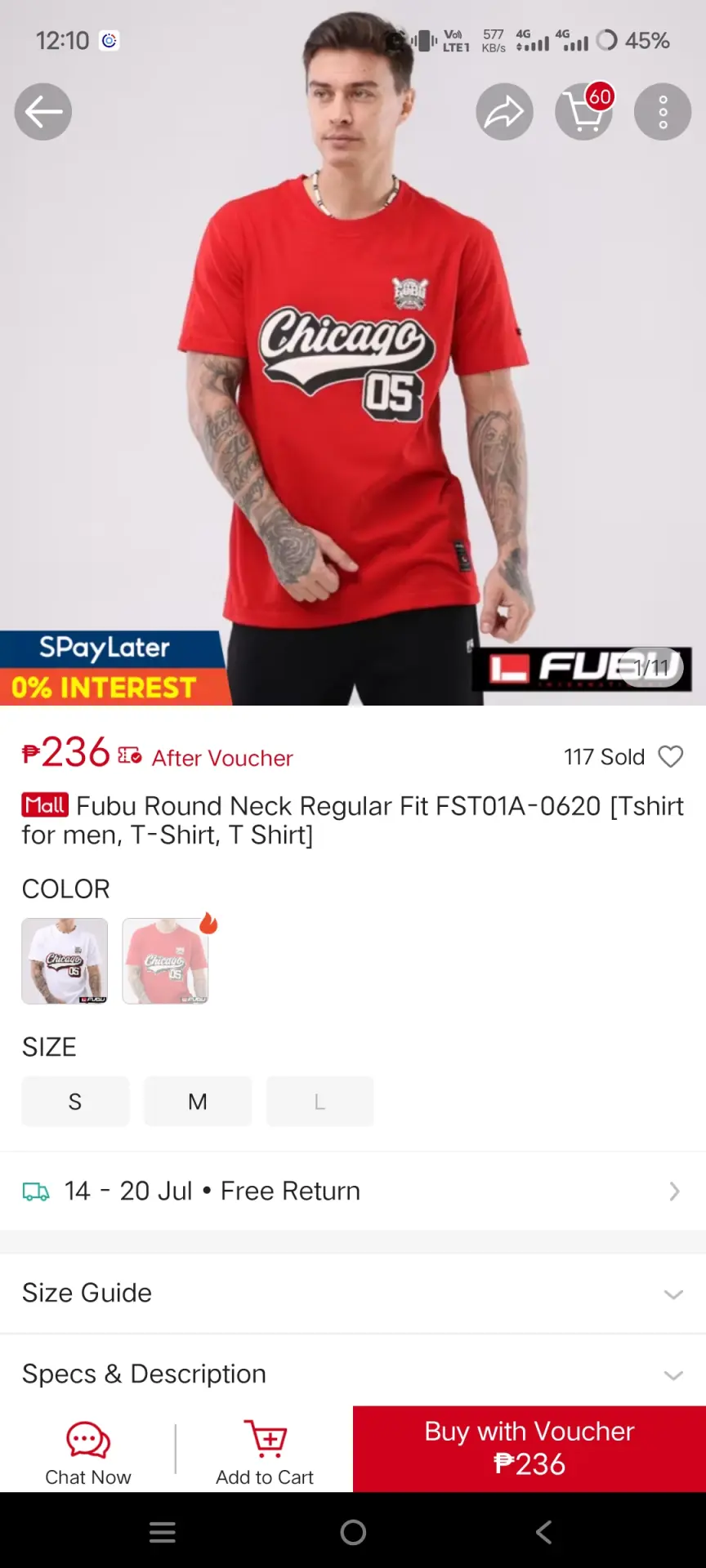The width and height of the screenshot is (706, 1568).
Task: Tap the system home button
Action: (x=353, y=1532)
